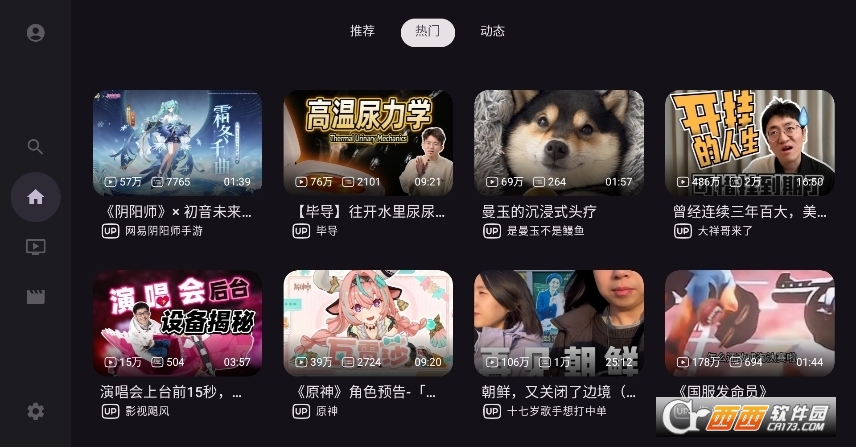Image resolution: width=856 pixels, height=447 pixels.
Task: Play the 演唱会上台前15秒 video
Action: coord(178,323)
